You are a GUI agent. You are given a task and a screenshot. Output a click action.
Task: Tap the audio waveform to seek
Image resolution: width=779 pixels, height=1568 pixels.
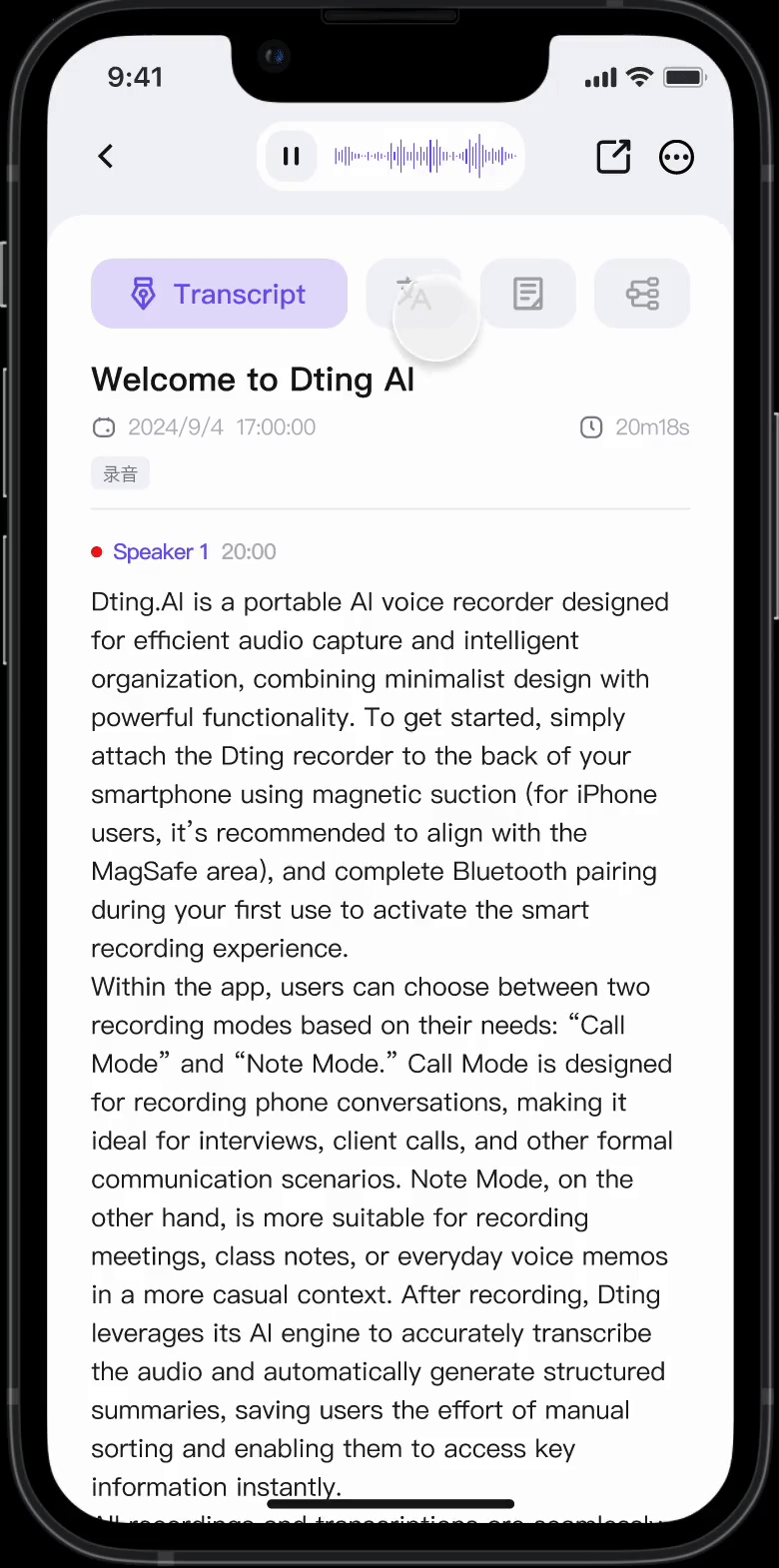(x=424, y=156)
